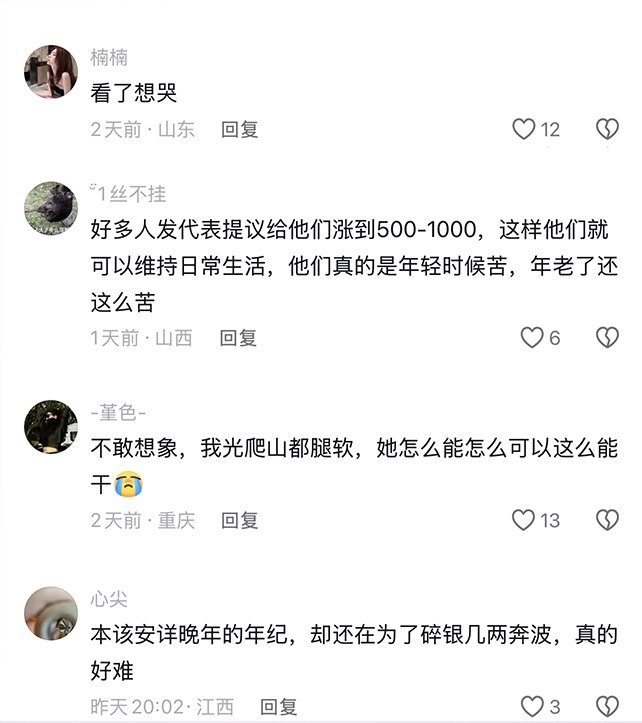Open the username 心尖
The height and width of the screenshot is (723, 642).
click(x=109, y=598)
